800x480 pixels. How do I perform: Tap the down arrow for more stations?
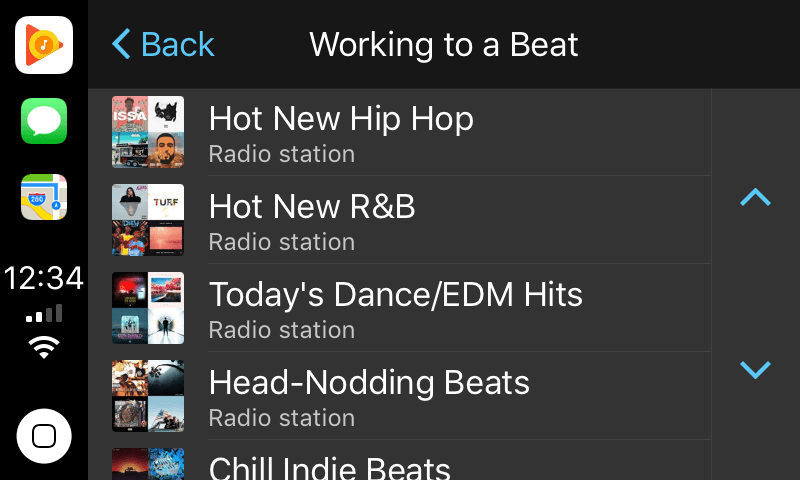point(755,370)
